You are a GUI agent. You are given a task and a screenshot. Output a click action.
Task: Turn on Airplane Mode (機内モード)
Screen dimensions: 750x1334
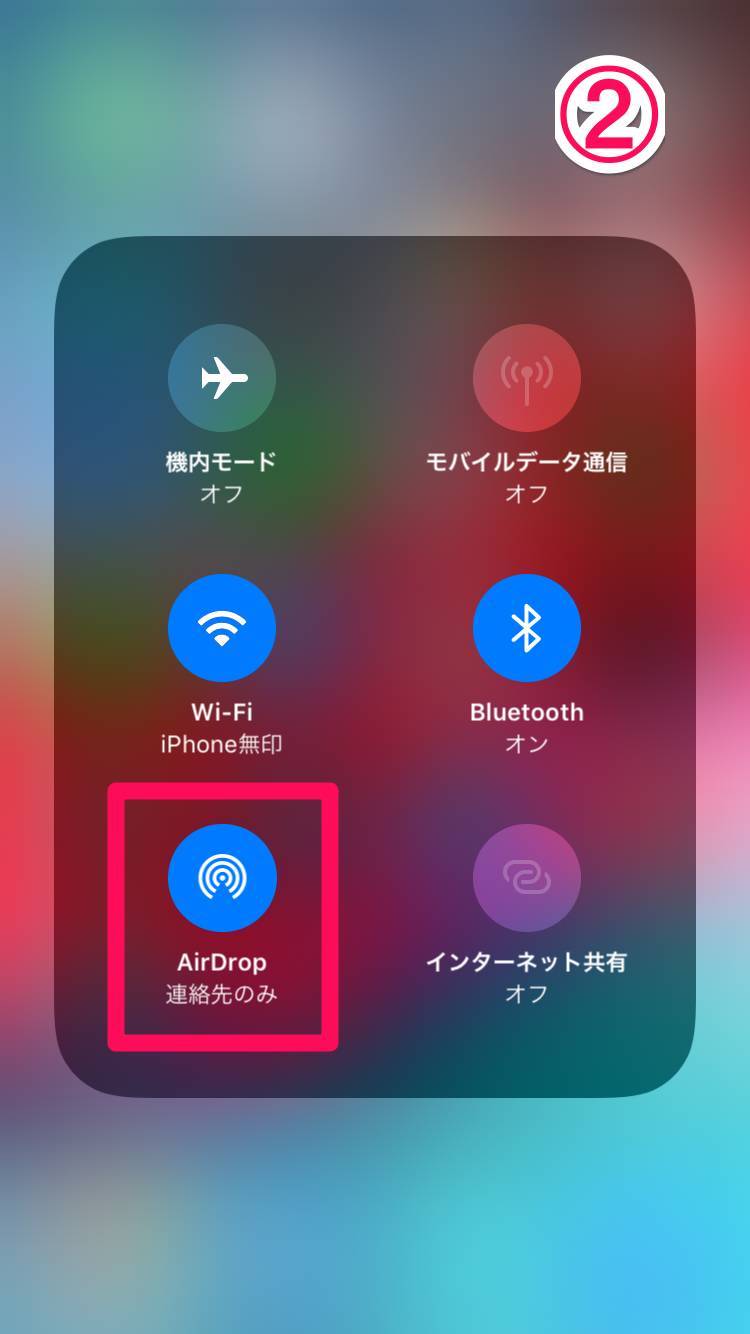pos(222,378)
